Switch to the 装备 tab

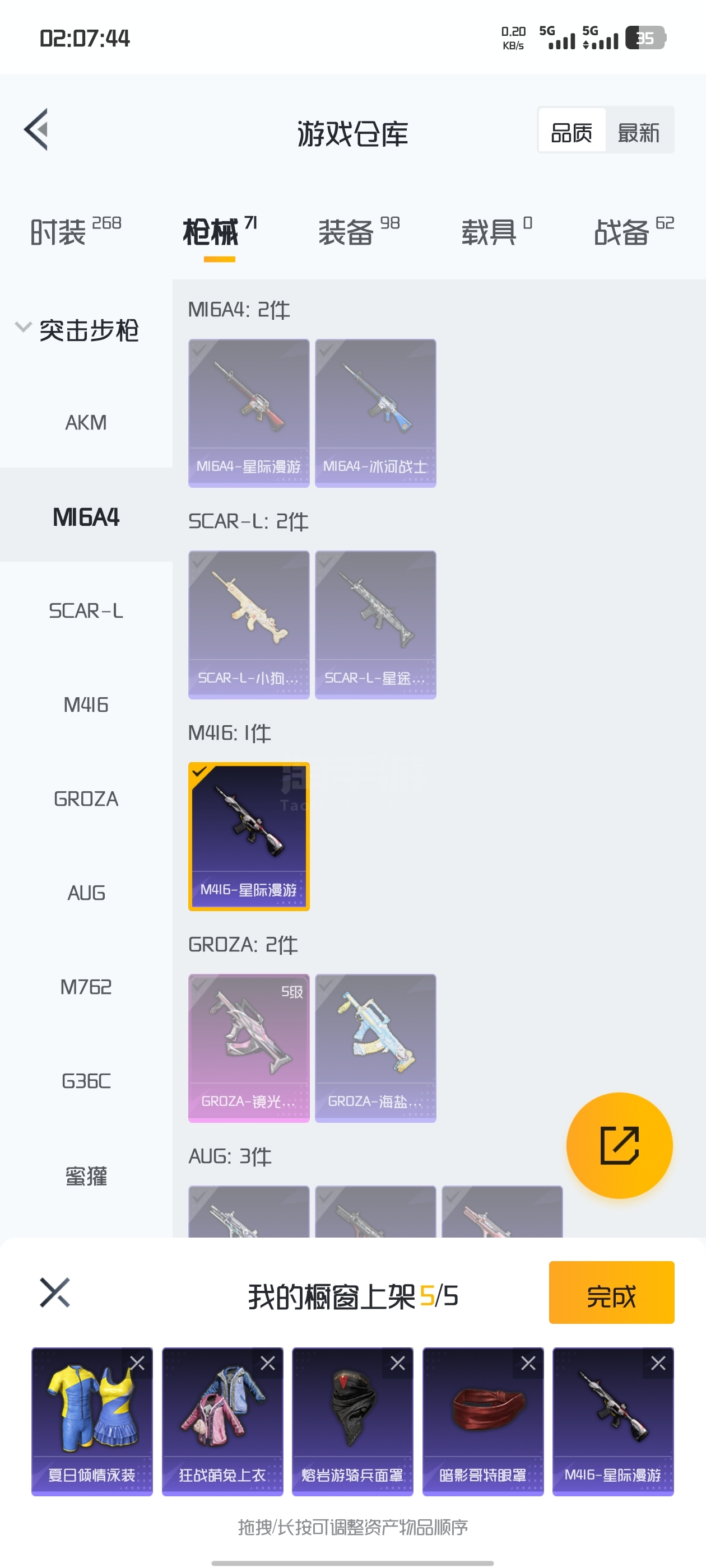(x=358, y=232)
